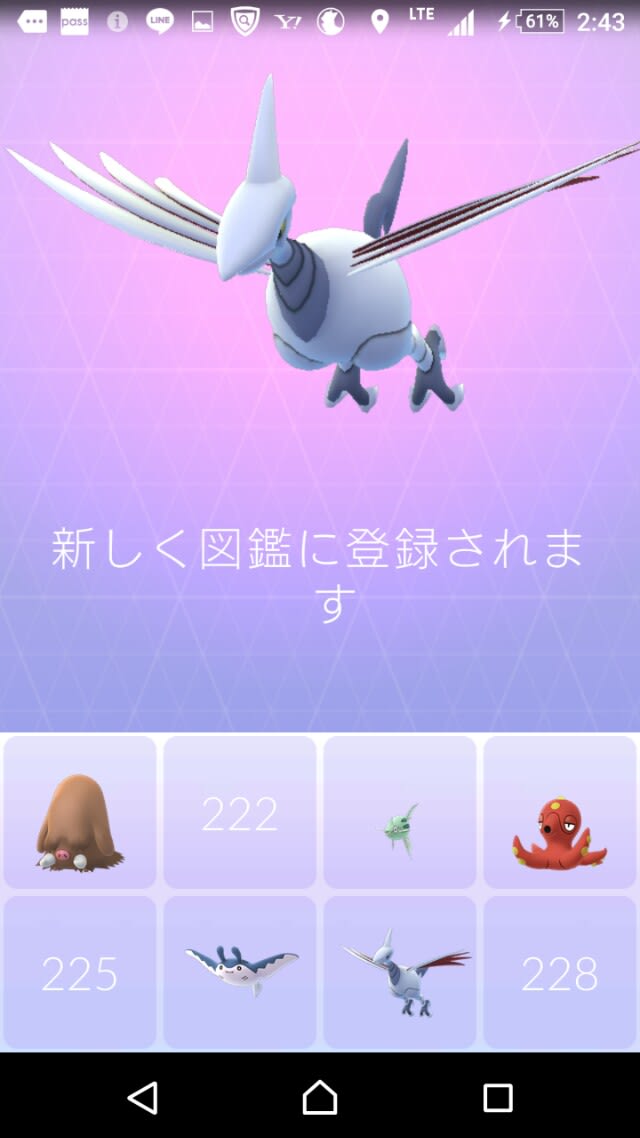Image resolution: width=640 pixels, height=1138 pixels.
Task: Return to the Android home screen
Action: [x=320, y=1097]
